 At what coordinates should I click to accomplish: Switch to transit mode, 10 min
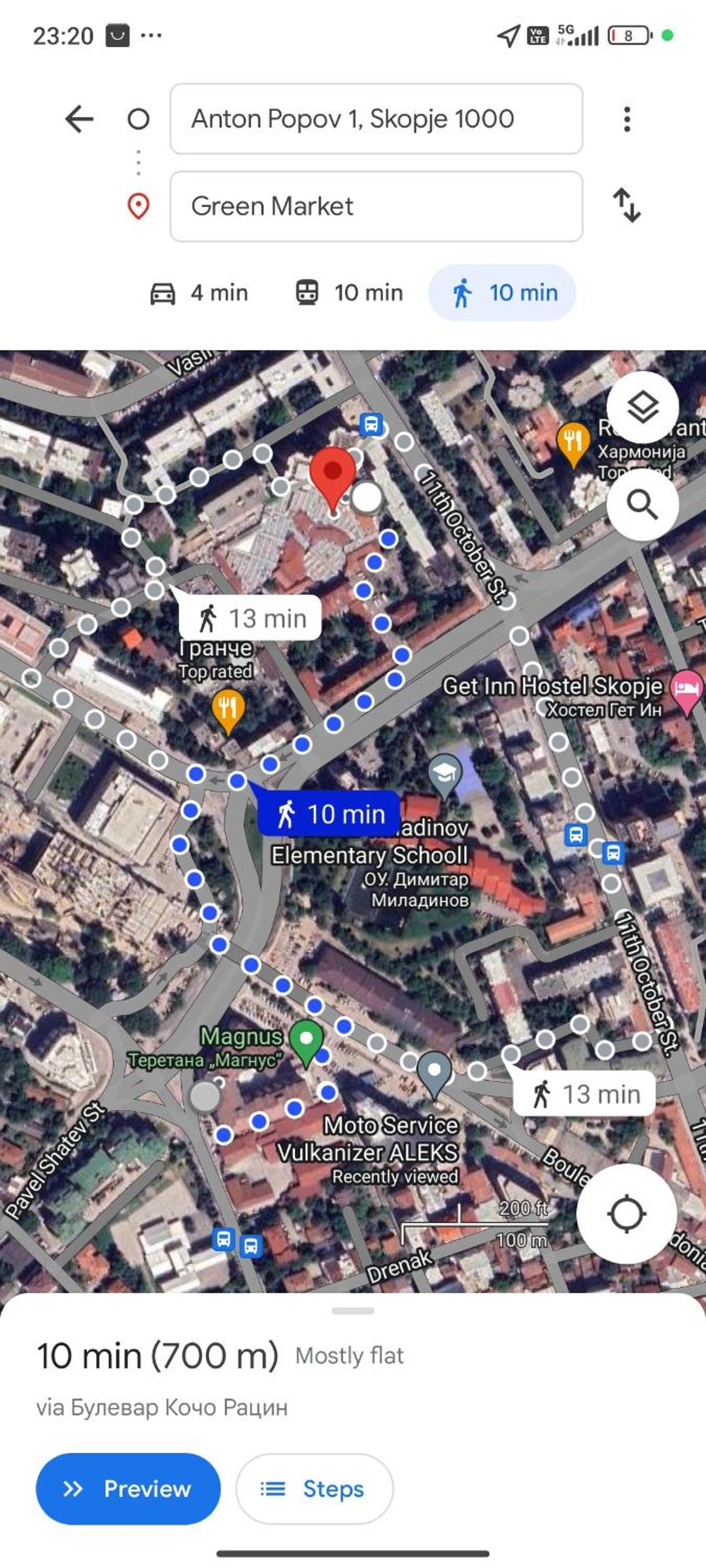(348, 293)
